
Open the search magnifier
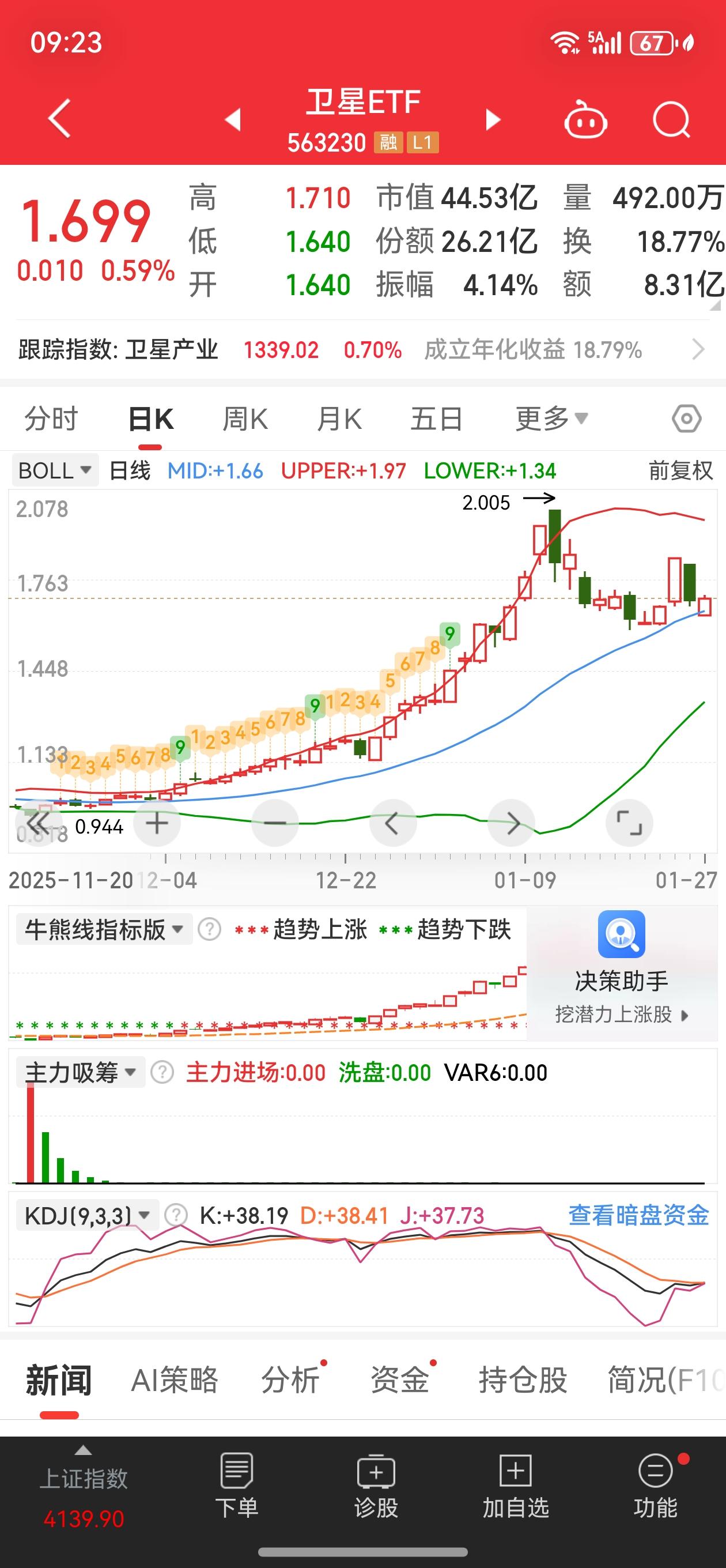(671, 120)
